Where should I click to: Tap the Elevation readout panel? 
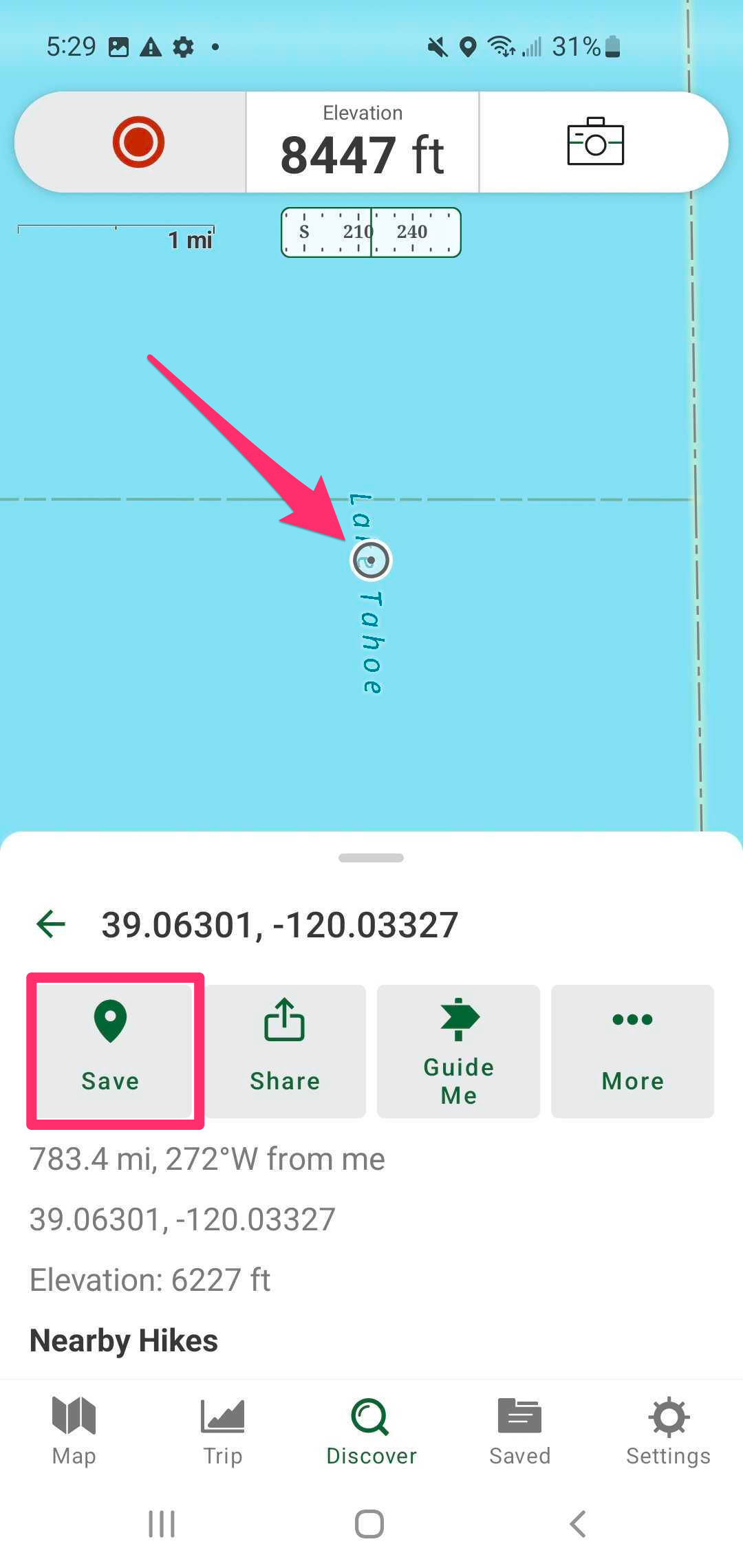363,142
